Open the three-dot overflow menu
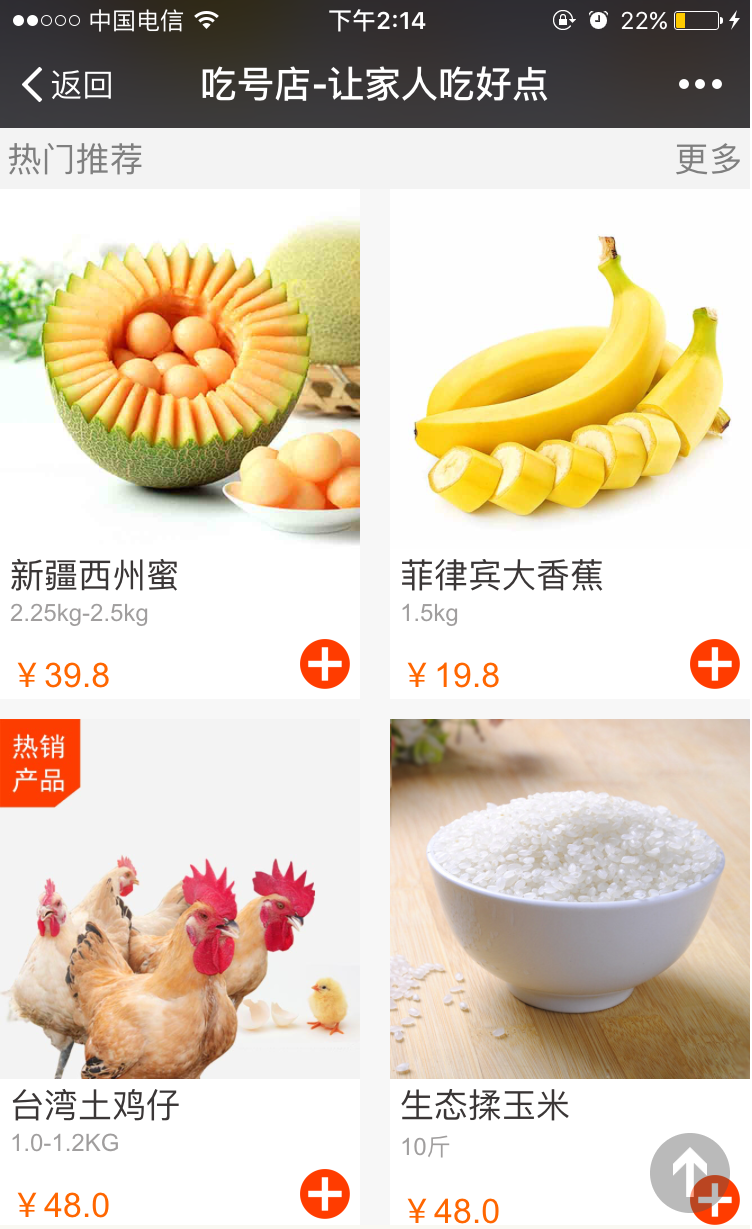The height and width of the screenshot is (1229, 752). pos(700,85)
